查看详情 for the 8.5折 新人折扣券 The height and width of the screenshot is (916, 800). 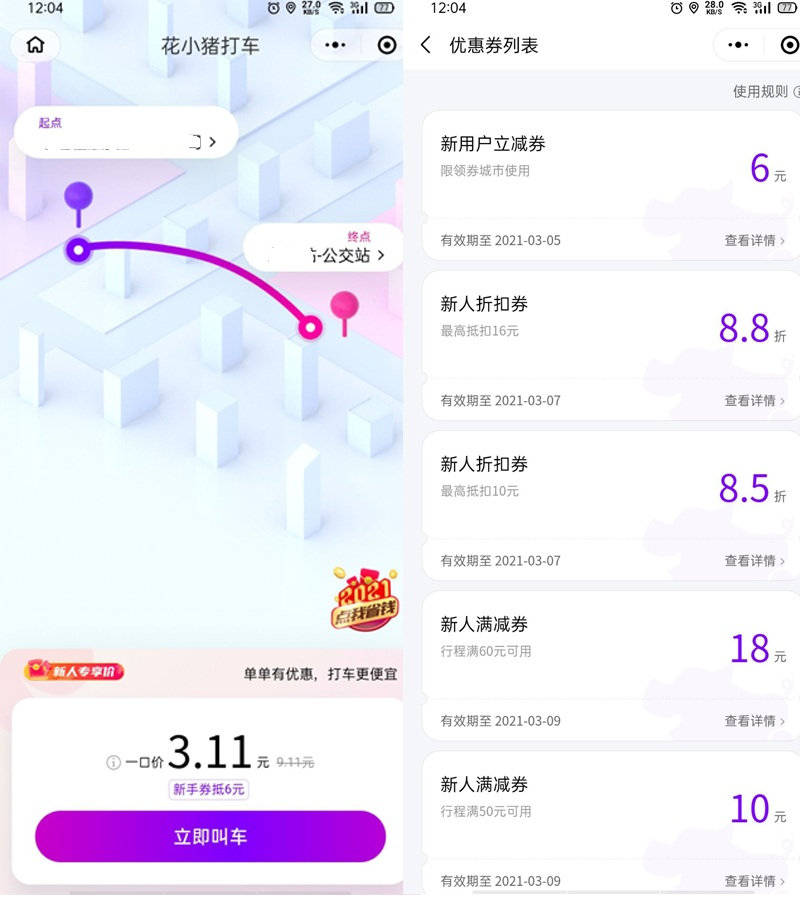(x=754, y=561)
